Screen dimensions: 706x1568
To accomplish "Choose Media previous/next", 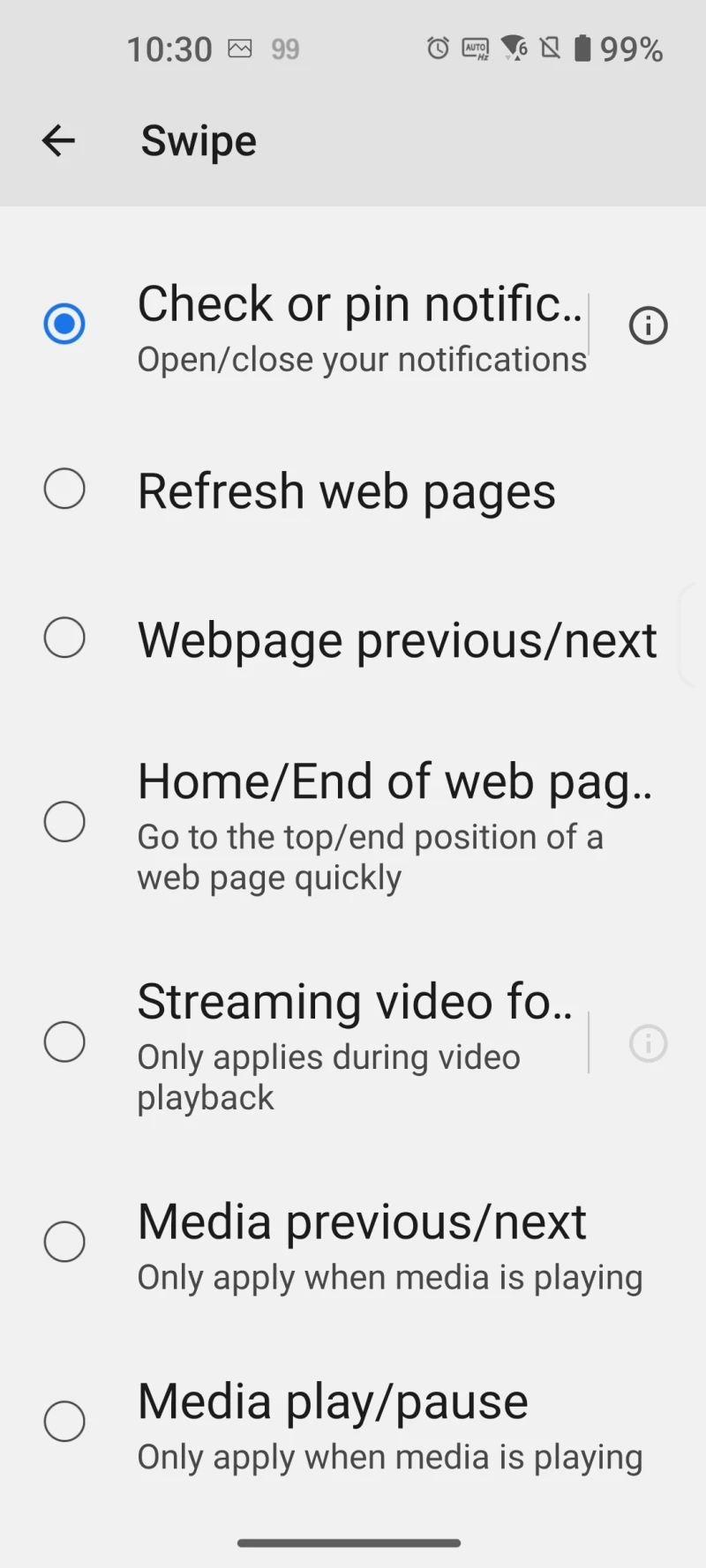I will coord(64,1242).
